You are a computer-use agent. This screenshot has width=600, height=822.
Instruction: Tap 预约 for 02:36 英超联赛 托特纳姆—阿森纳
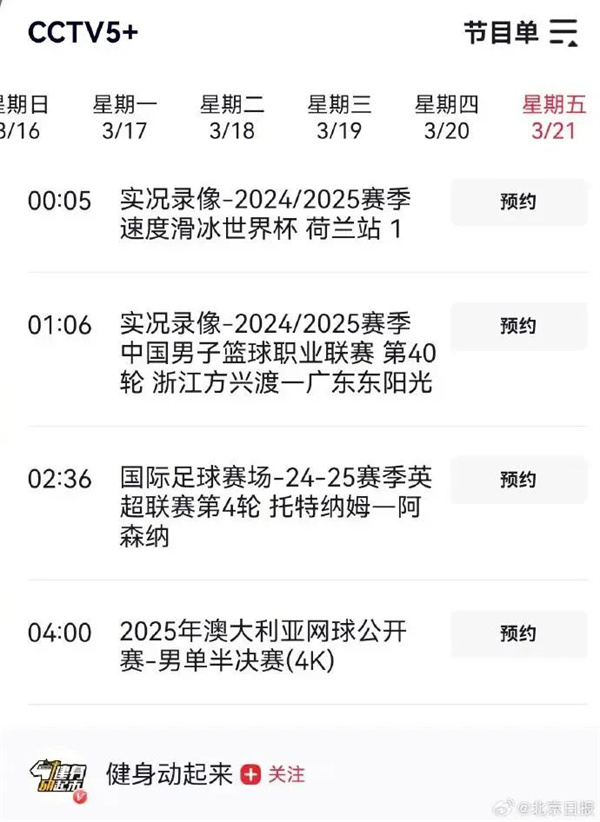(518, 478)
